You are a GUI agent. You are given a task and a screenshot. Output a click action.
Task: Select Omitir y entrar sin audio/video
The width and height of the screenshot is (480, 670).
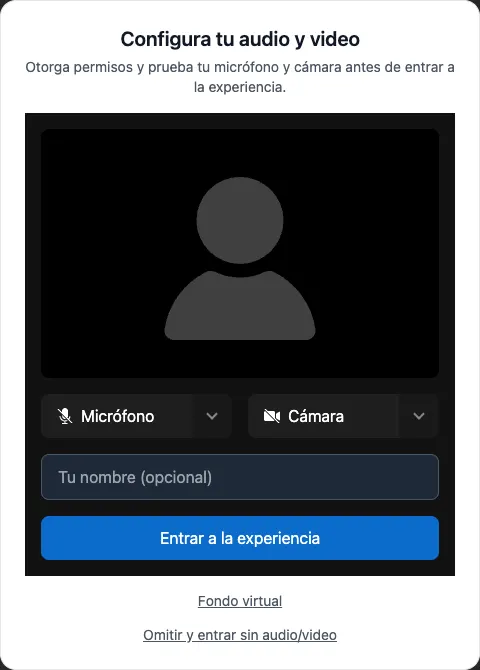click(240, 635)
